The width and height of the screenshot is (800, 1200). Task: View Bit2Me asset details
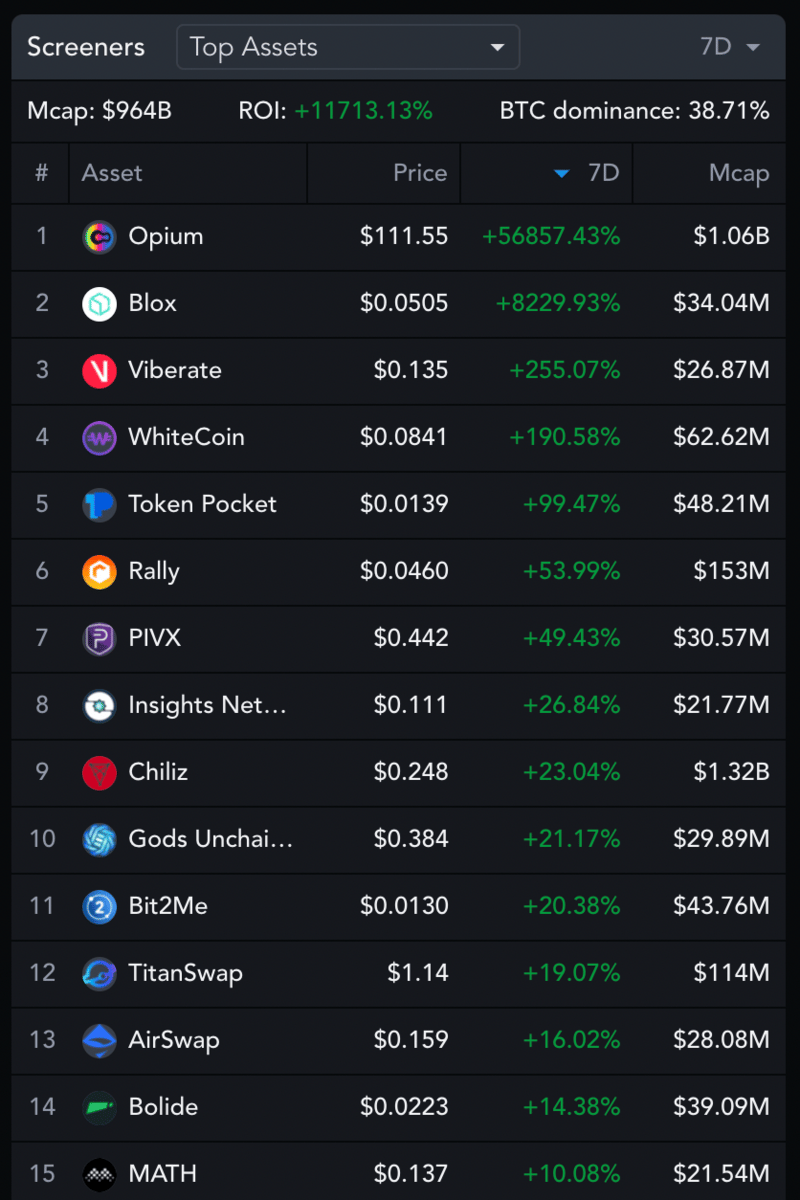coord(168,906)
